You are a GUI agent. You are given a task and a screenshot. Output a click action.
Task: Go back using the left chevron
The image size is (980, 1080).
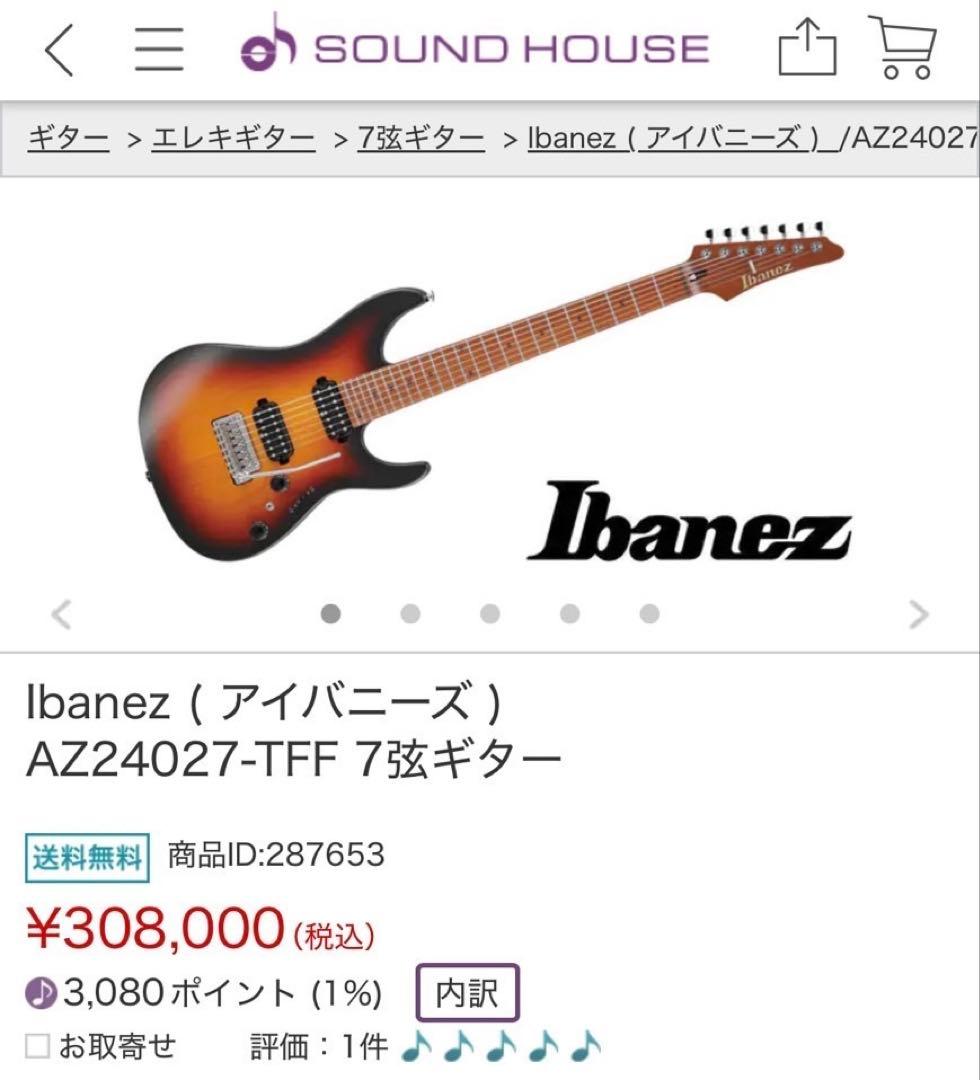(x=57, y=48)
